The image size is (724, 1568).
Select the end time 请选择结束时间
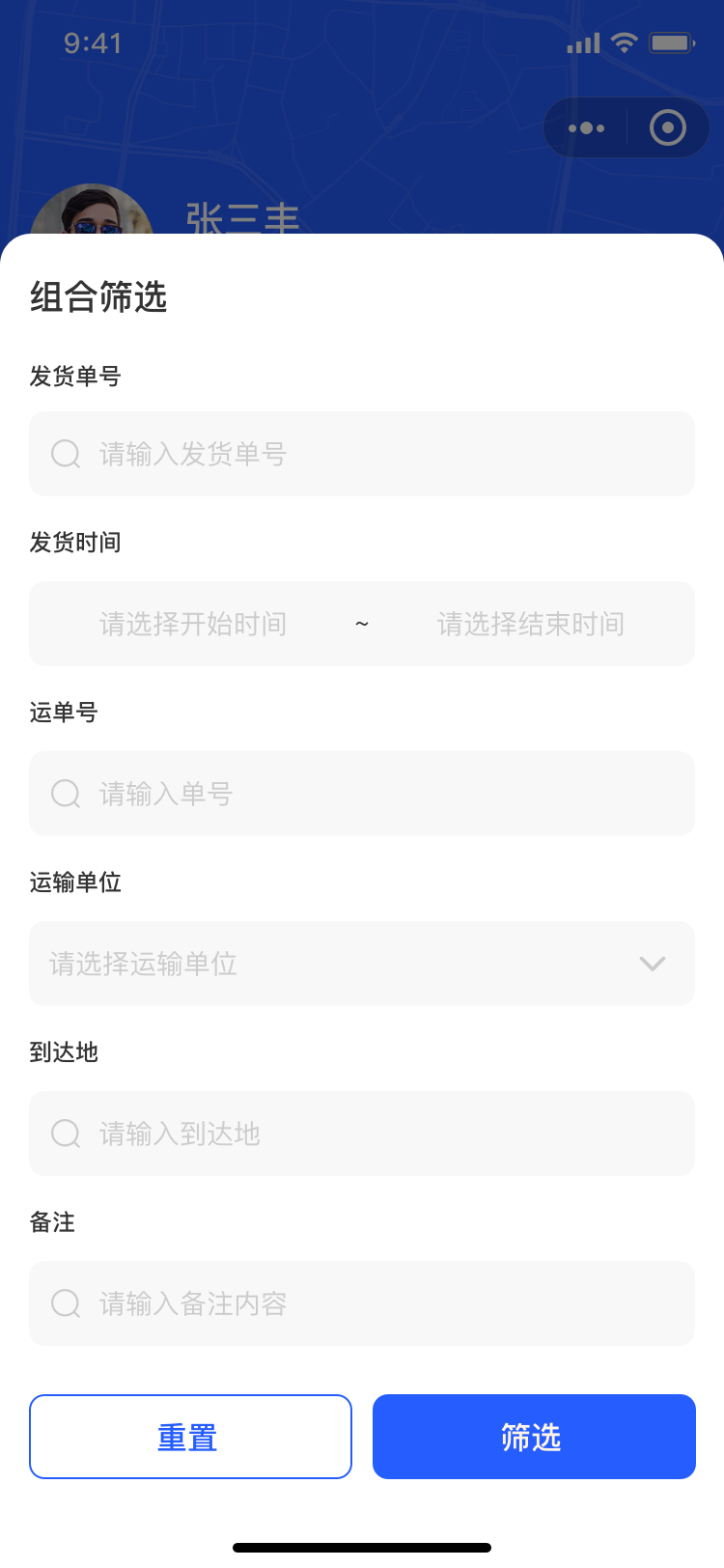531,624
